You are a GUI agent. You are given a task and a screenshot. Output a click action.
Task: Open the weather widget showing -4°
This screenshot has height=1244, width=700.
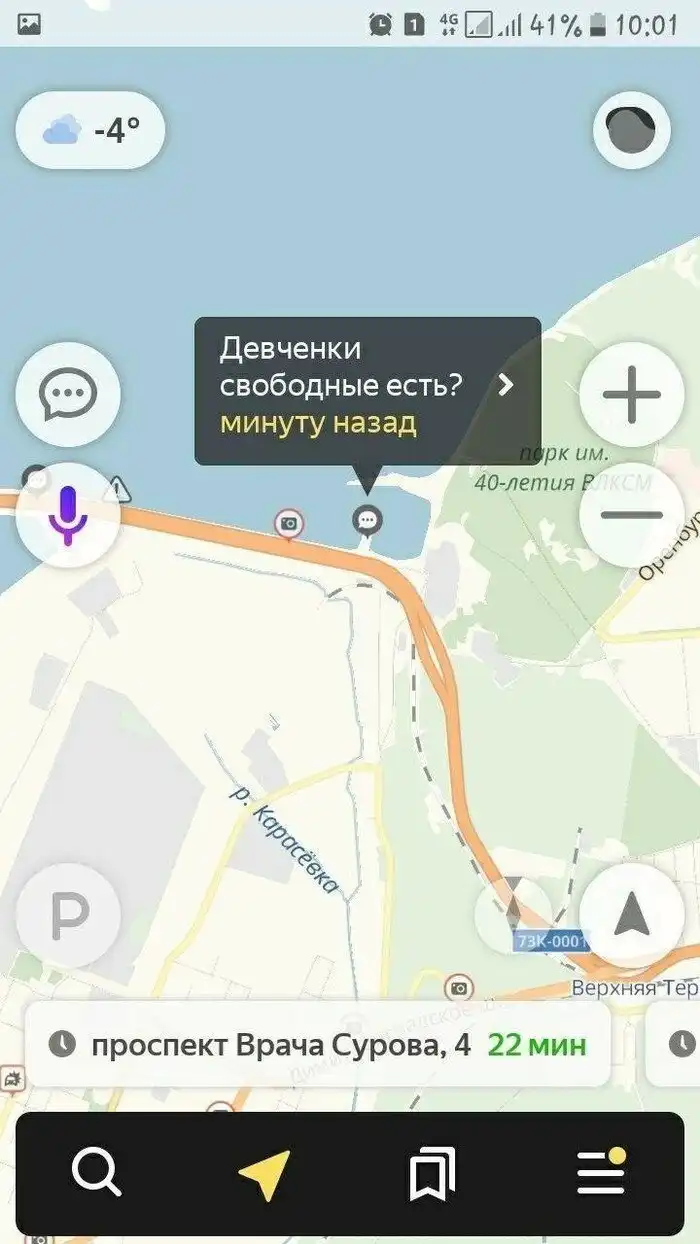click(90, 130)
